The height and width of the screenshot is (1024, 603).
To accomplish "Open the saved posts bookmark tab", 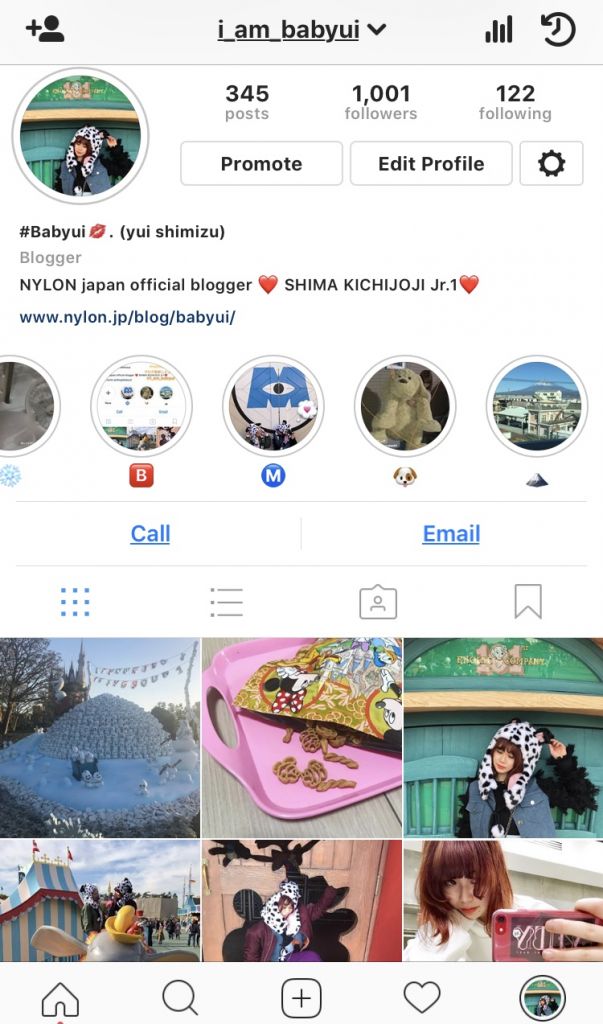I will [528, 602].
